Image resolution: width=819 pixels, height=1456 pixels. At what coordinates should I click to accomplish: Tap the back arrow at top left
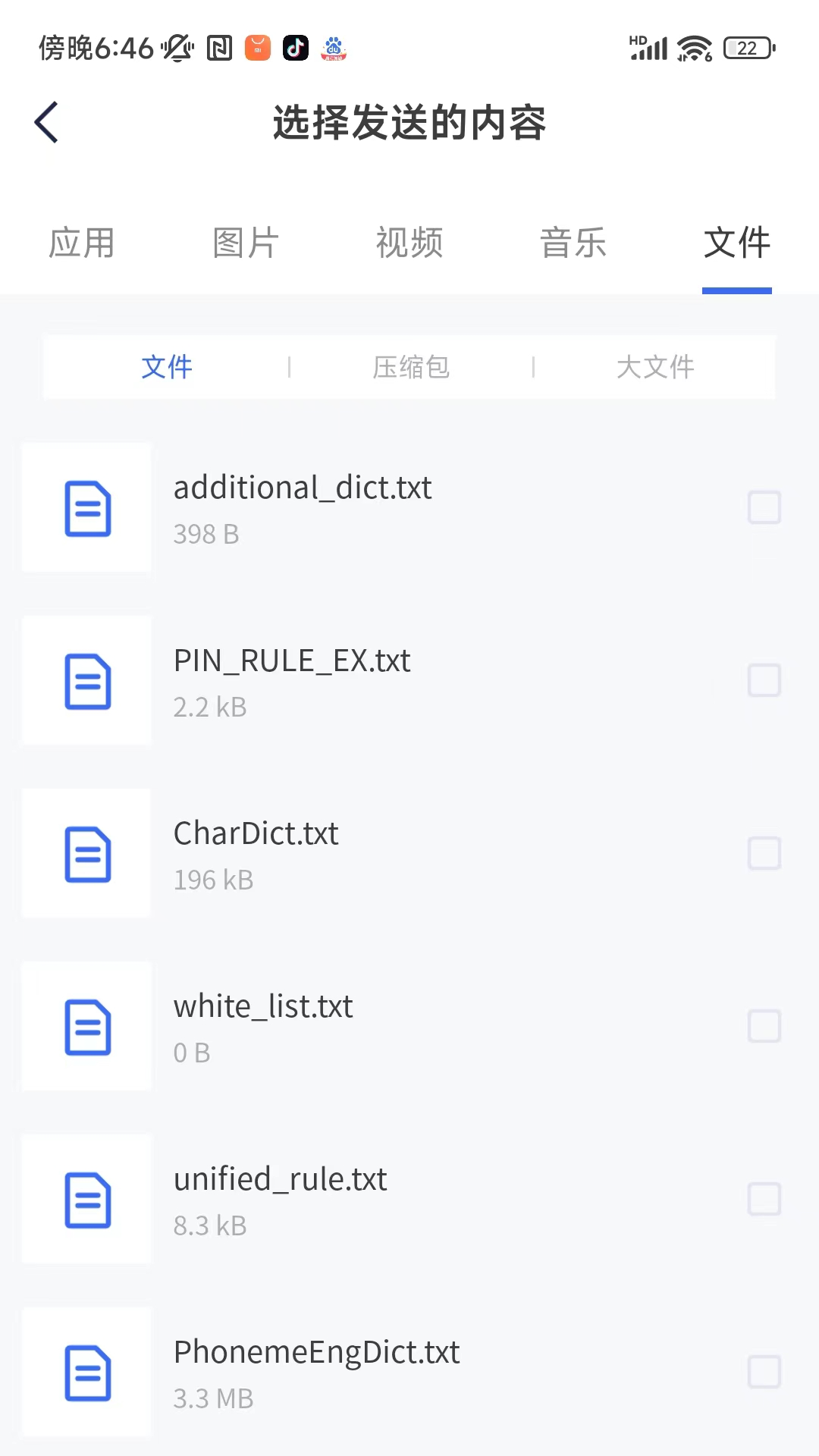point(47,121)
